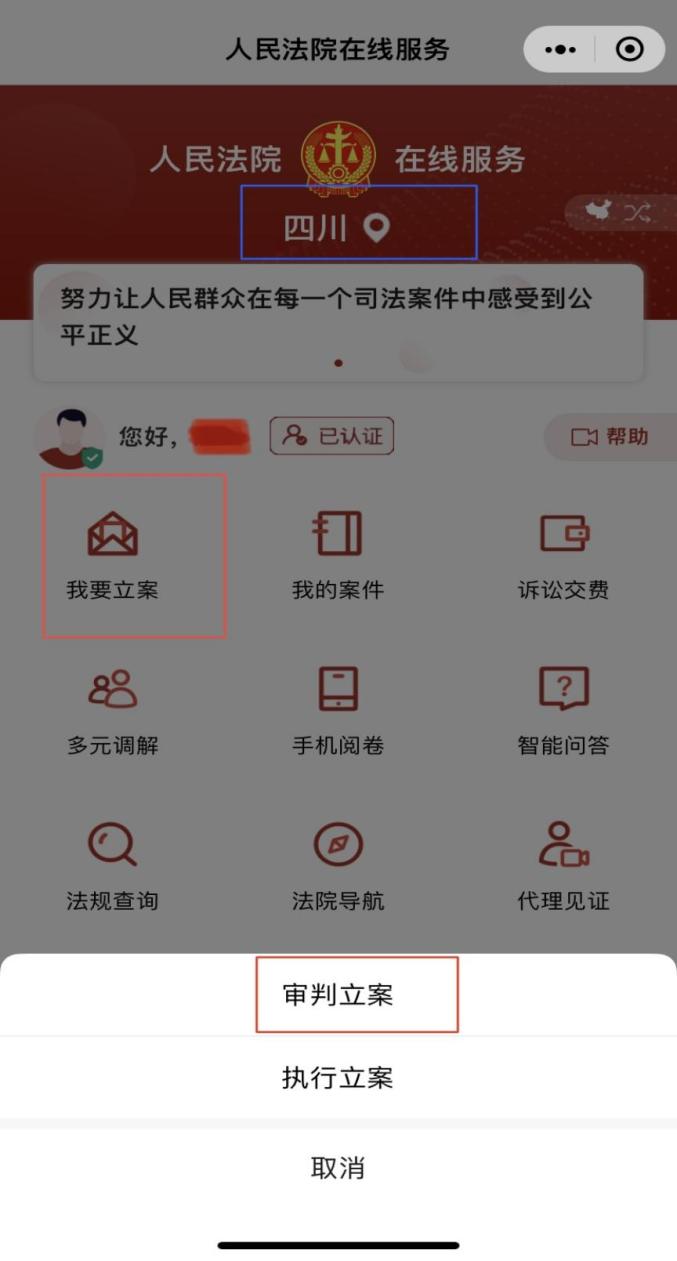This screenshot has width=677, height=1261.
Task: Close the mini program via target icon
Action: click(x=630, y=49)
